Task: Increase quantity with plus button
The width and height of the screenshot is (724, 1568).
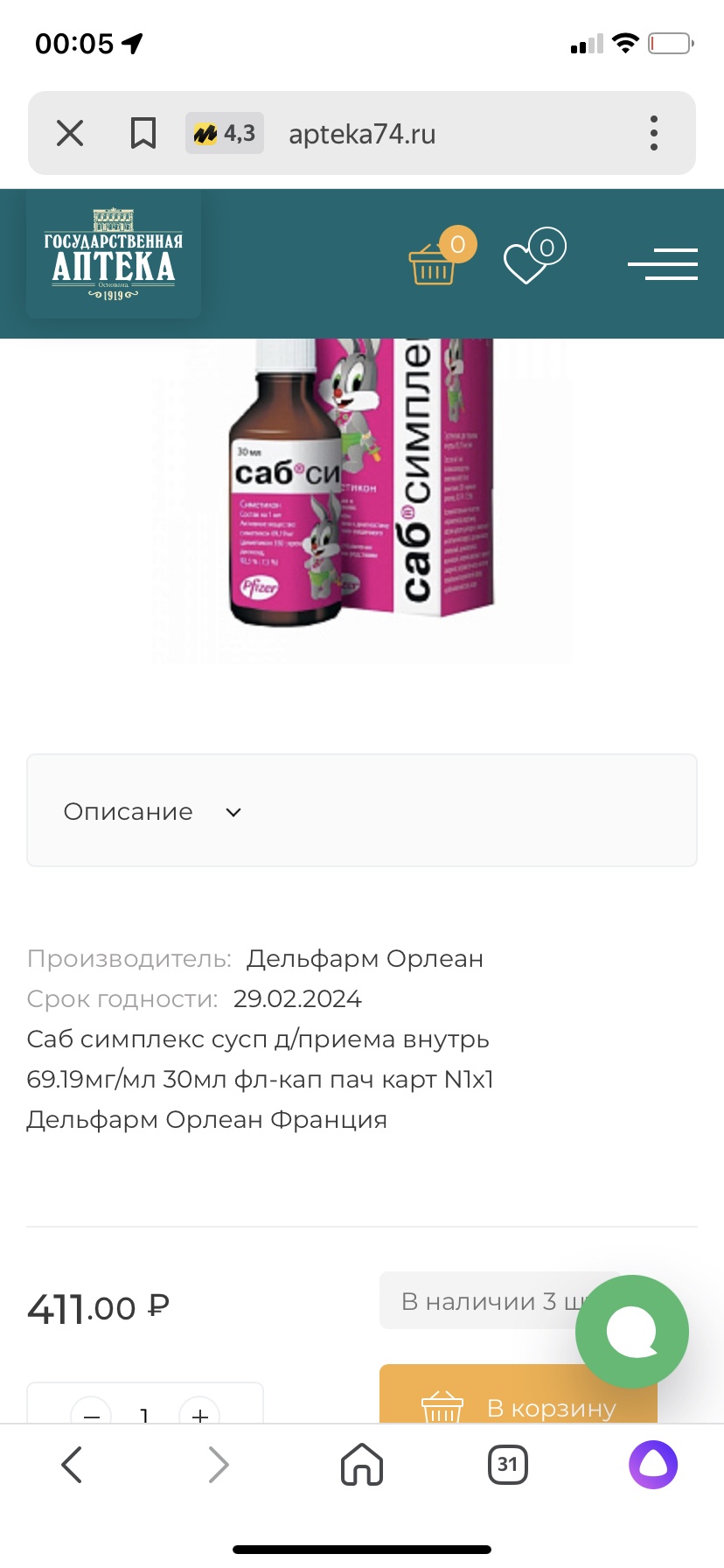Action: [x=199, y=1410]
